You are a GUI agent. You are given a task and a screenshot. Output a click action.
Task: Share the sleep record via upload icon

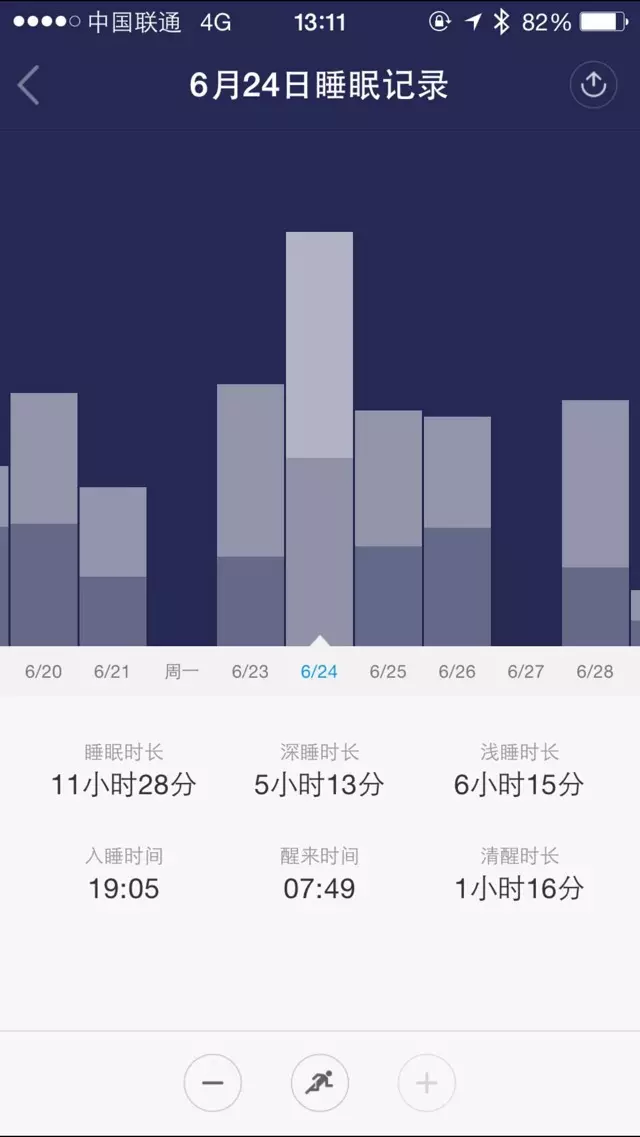593,85
